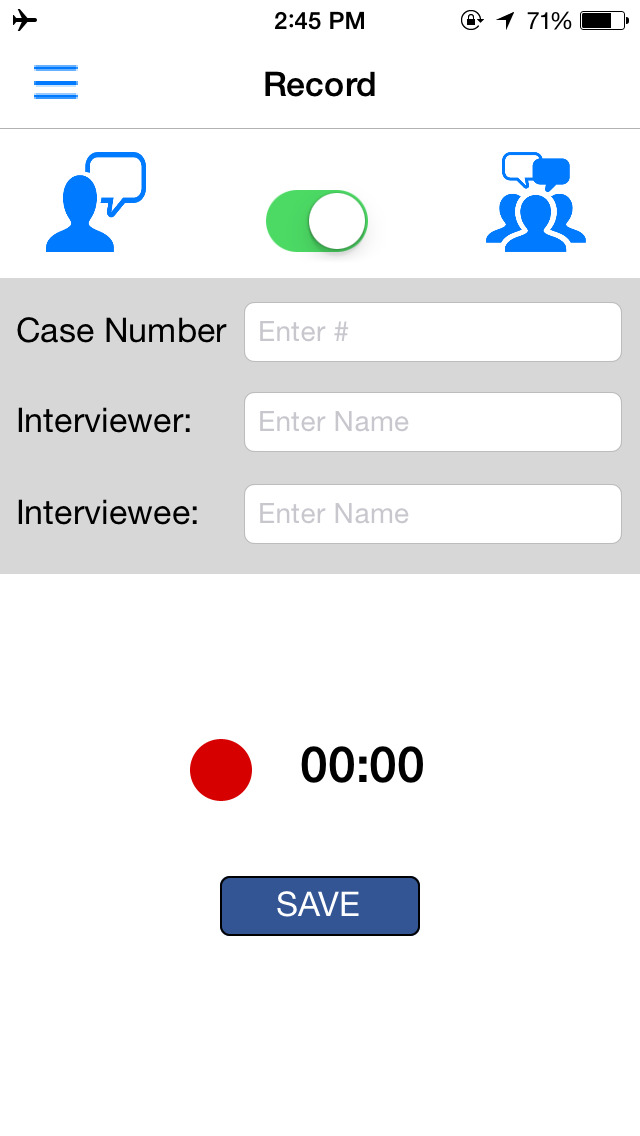Screen dimensions: 640x1136
Task: Focus the Interviewer name field
Action: pos(433,422)
